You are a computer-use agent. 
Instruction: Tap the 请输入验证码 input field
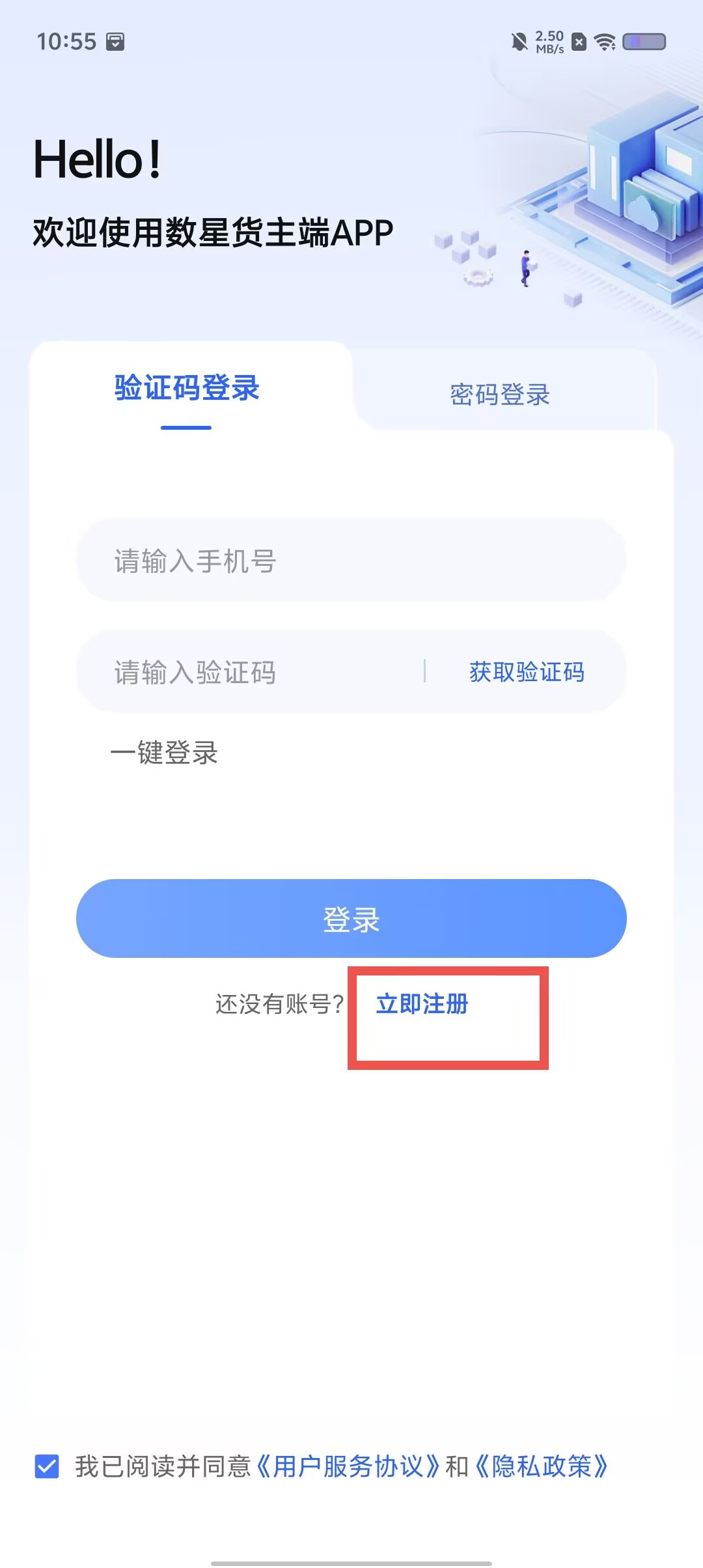click(251, 672)
